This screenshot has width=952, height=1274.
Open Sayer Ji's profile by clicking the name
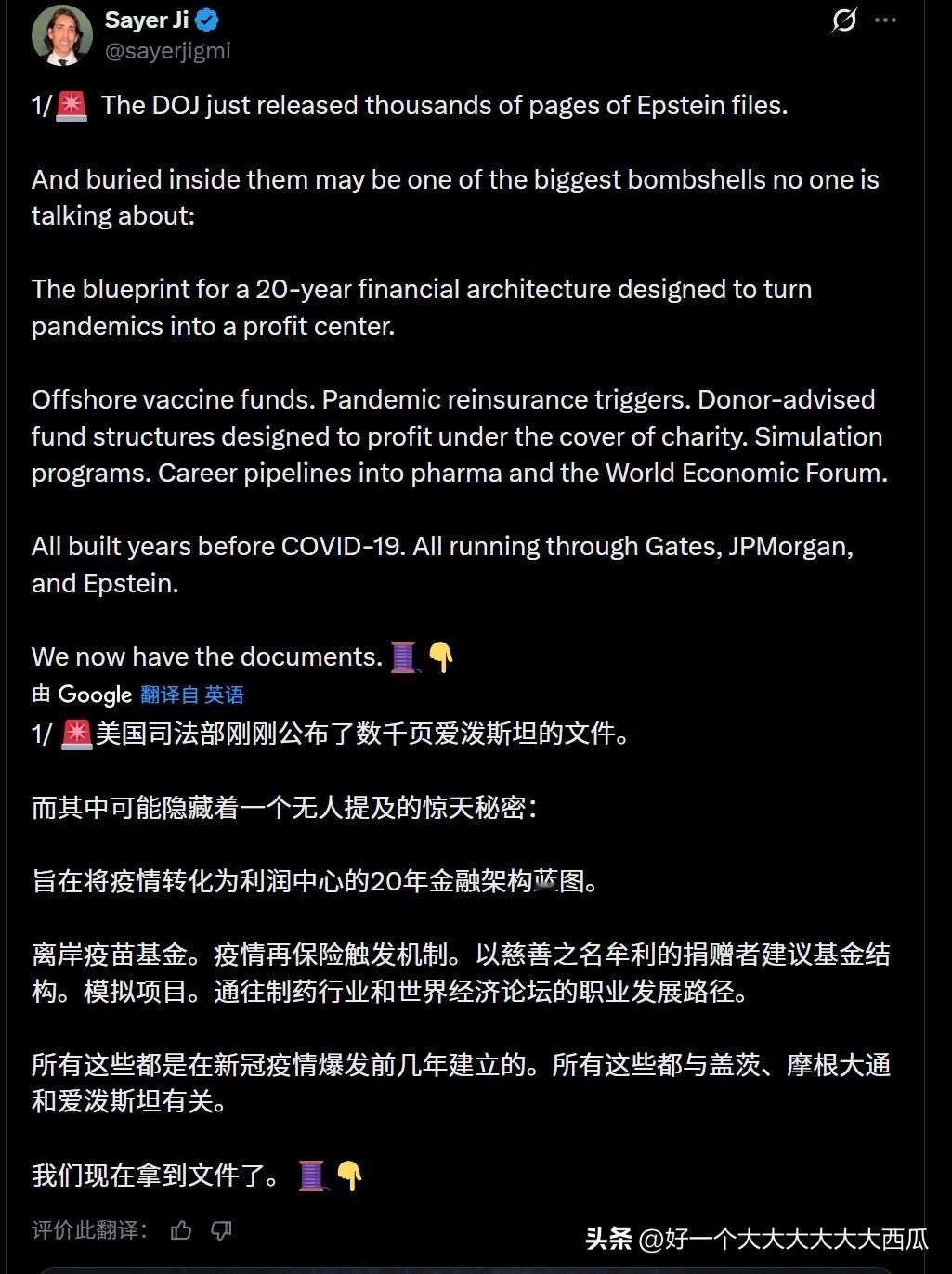pyautogui.click(x=149, y=19)
